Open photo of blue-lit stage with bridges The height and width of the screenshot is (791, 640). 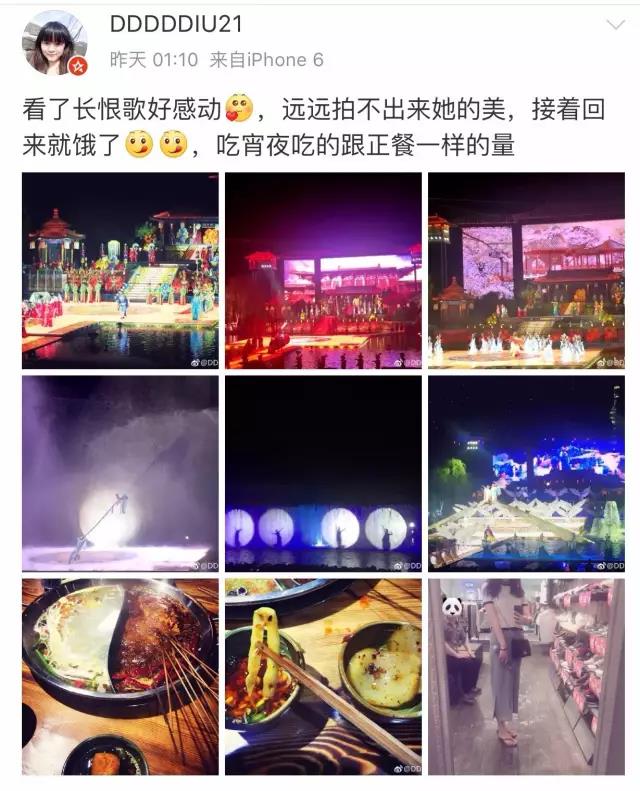526,473
